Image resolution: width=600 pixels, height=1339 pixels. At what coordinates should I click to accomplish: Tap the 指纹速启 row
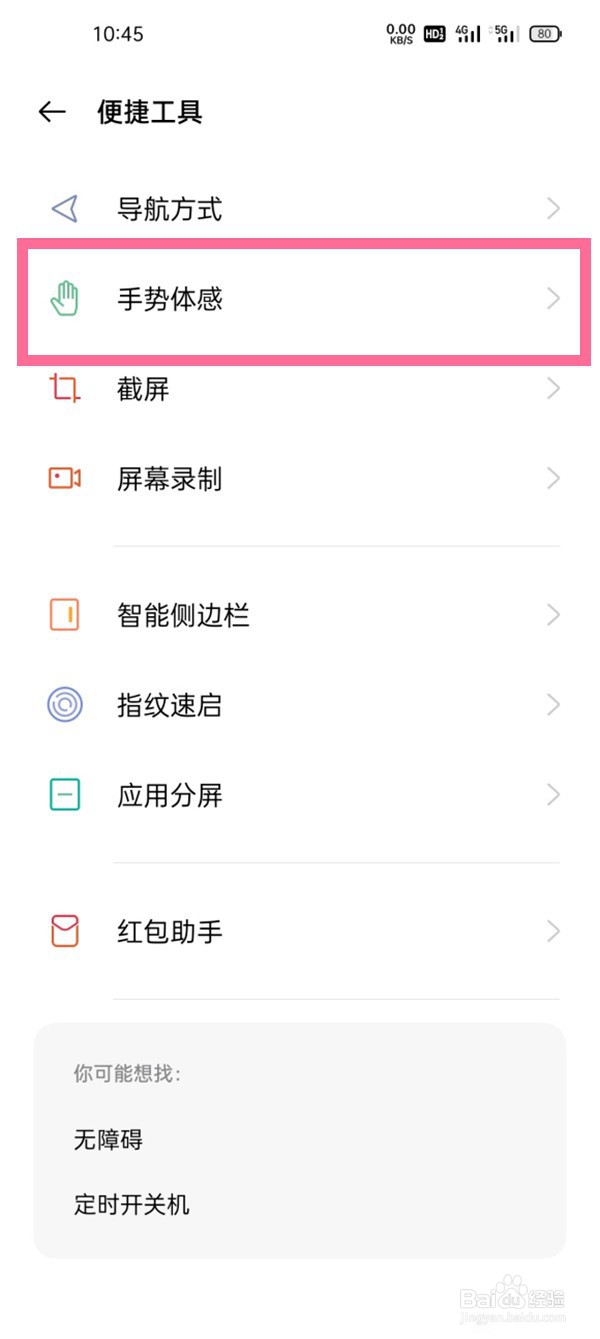[300, 706]
